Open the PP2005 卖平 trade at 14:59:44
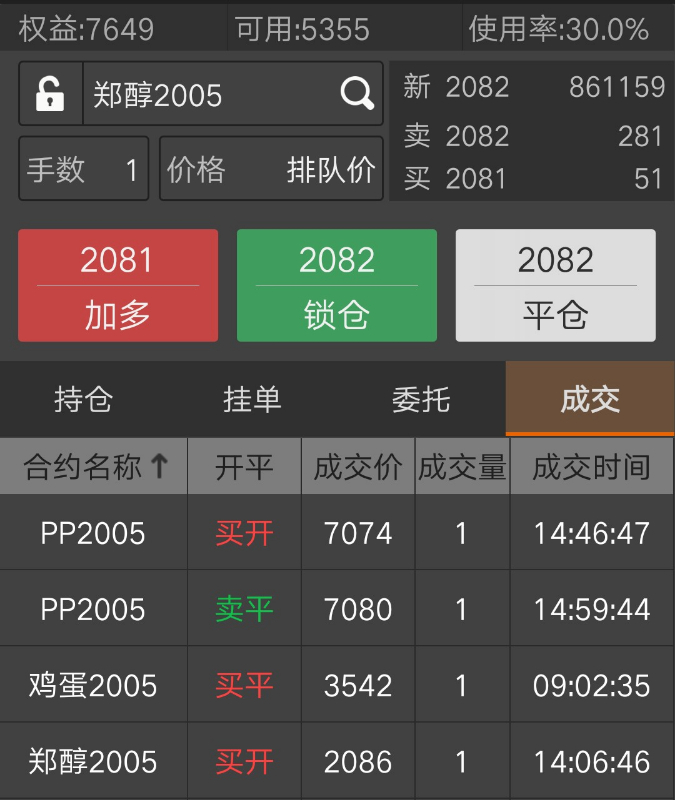 337,609
